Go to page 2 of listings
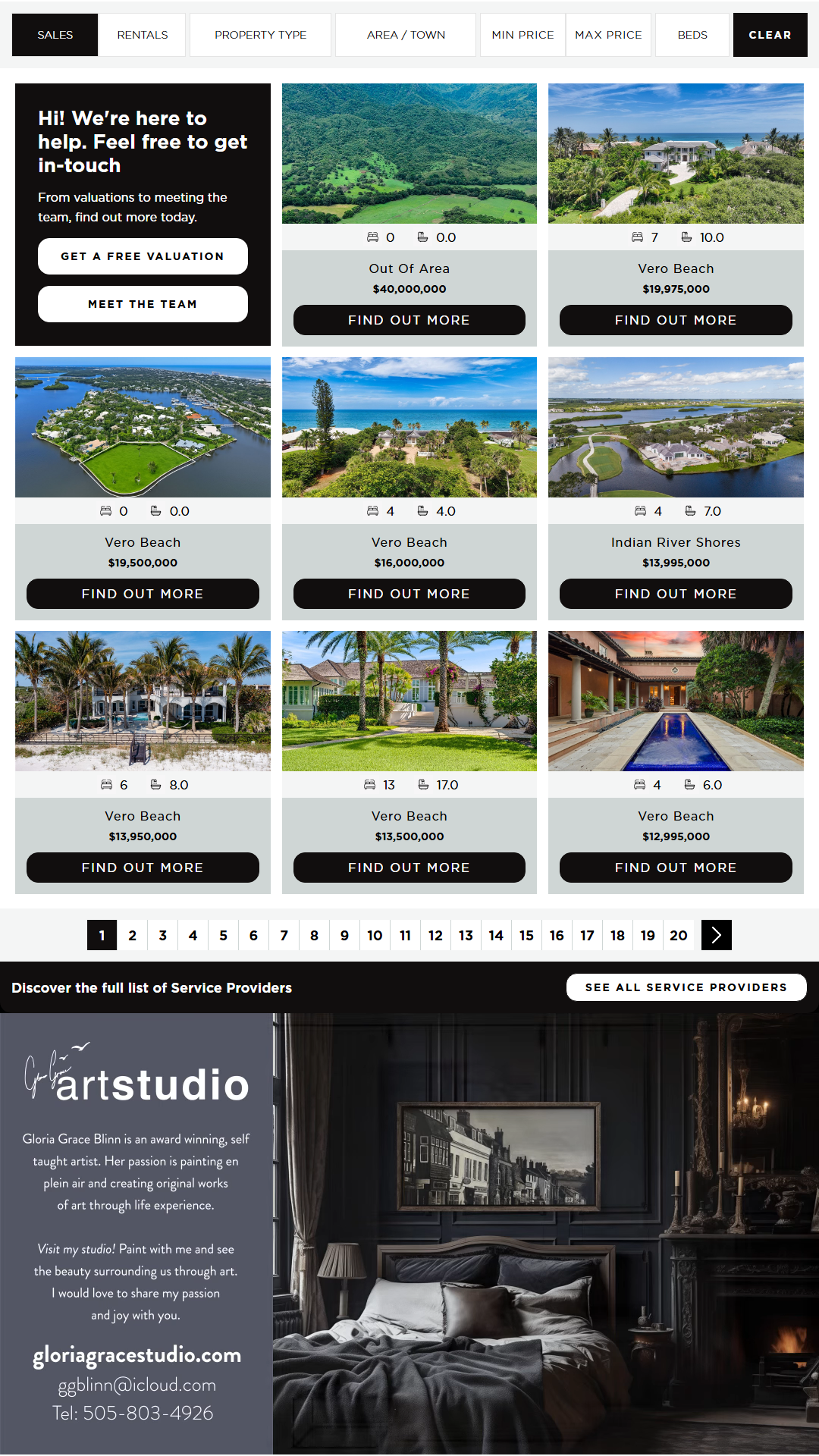 [133, 935]
